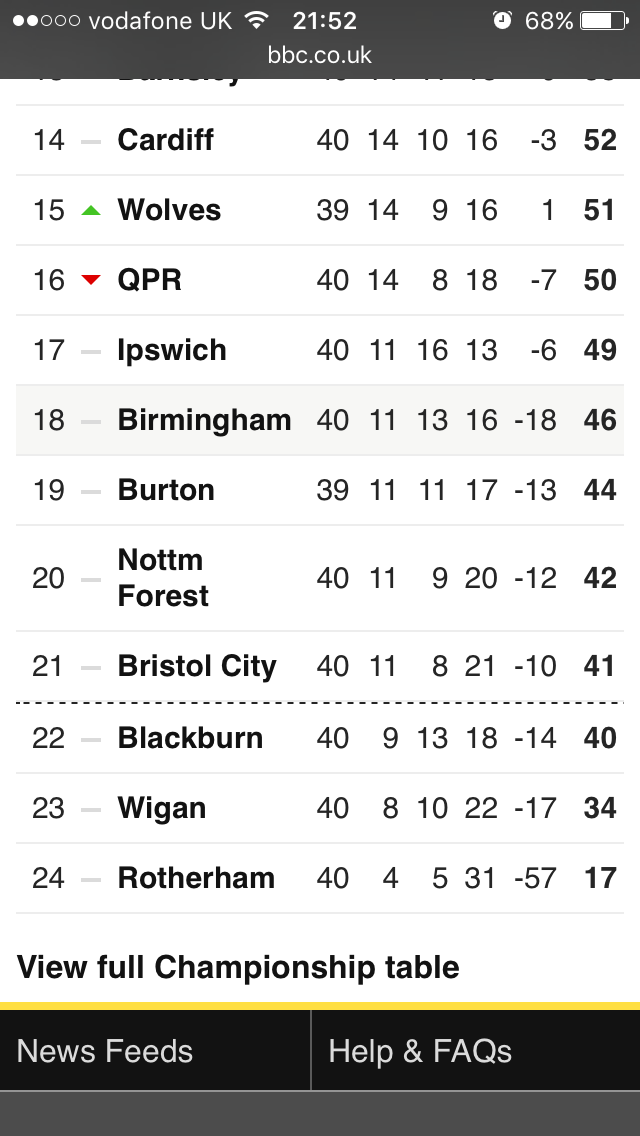640x1136 pixels.
Task: Open News Feeds in the footer
Action: click(x=104, y=1051)
